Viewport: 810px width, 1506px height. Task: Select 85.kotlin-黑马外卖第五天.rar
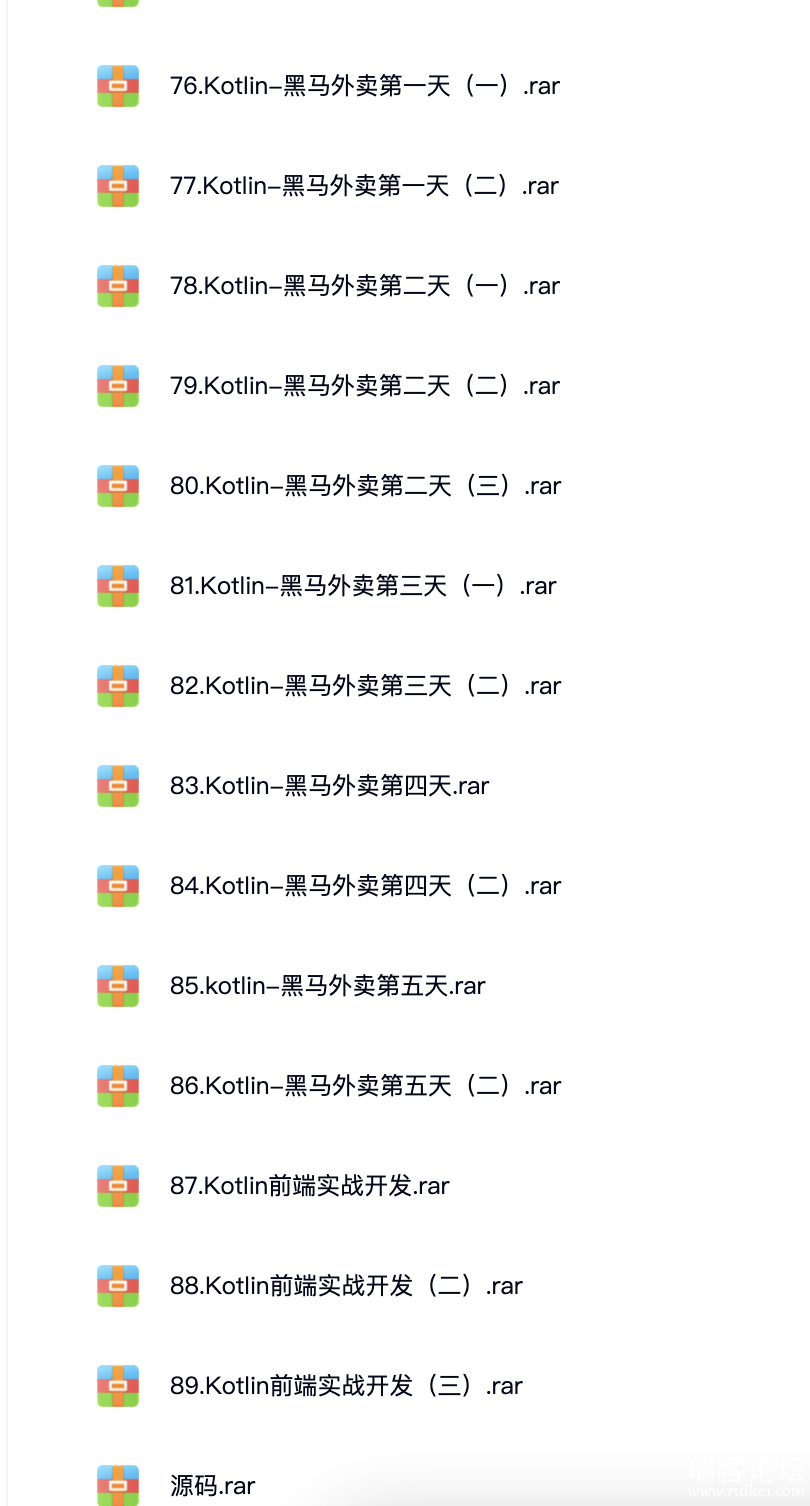(x=327, y=986)
